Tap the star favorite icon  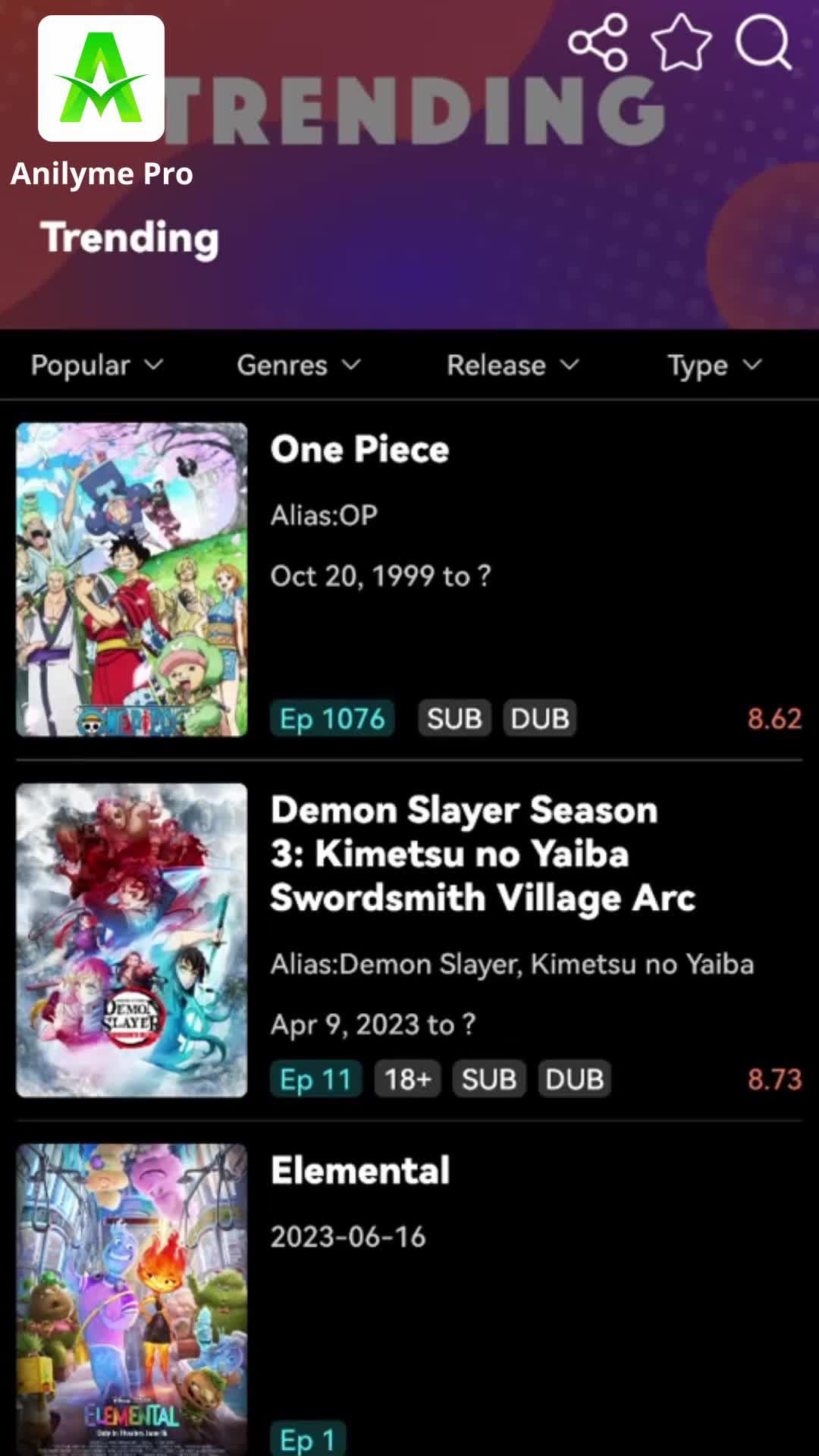pyautogui.click(x=681, y=42)
